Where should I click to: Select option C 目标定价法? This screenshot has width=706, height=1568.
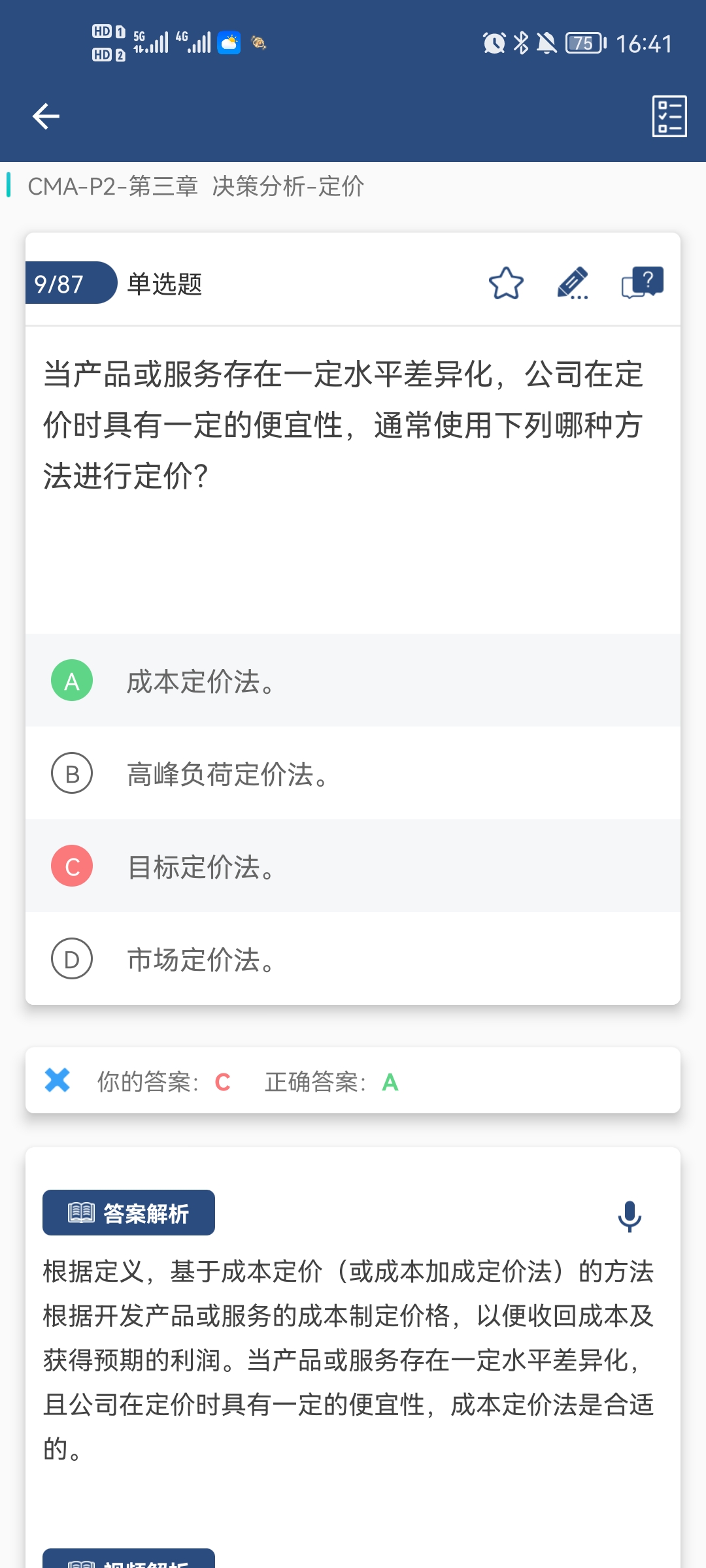click(x=353, y=866)
